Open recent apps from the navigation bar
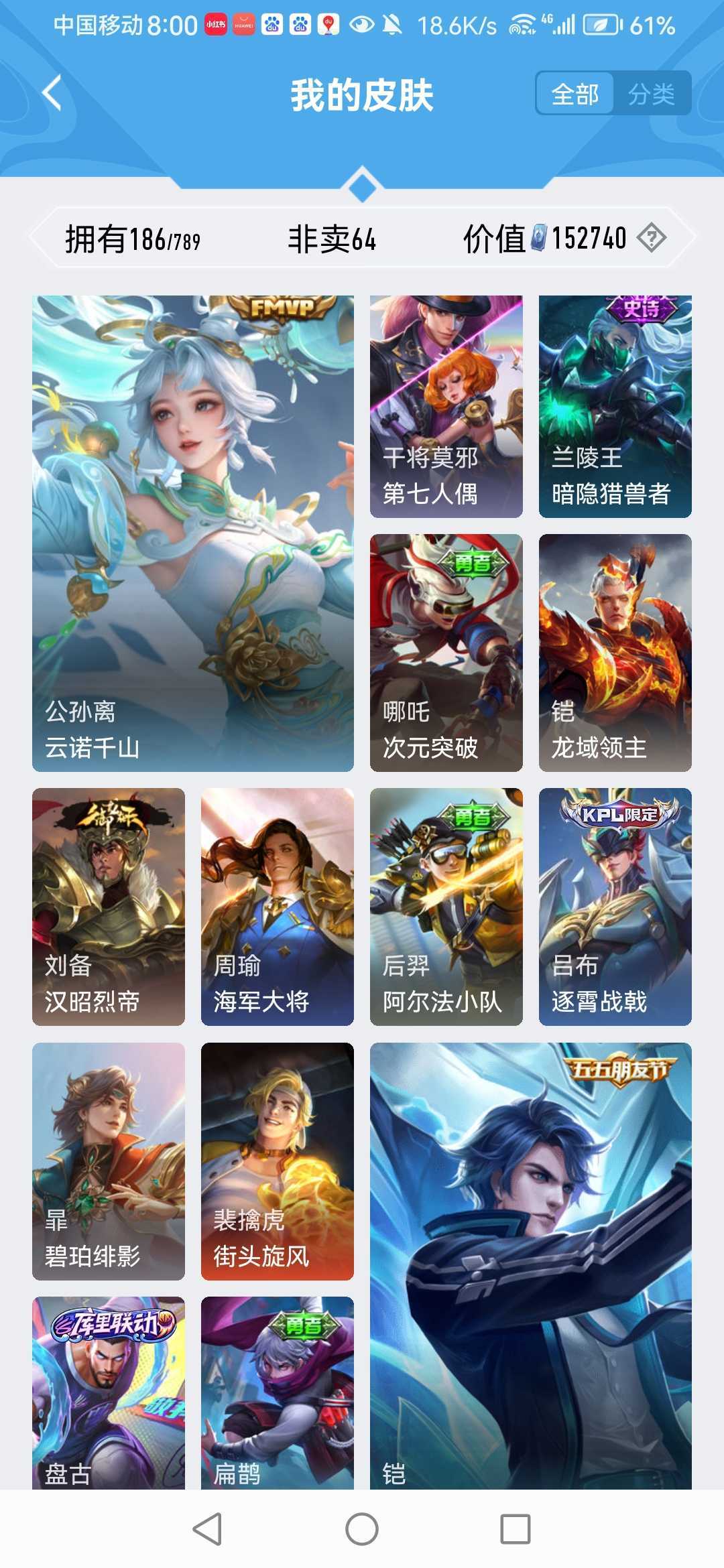This screenshot has height=1568, width=724. tap(516, 1529)
